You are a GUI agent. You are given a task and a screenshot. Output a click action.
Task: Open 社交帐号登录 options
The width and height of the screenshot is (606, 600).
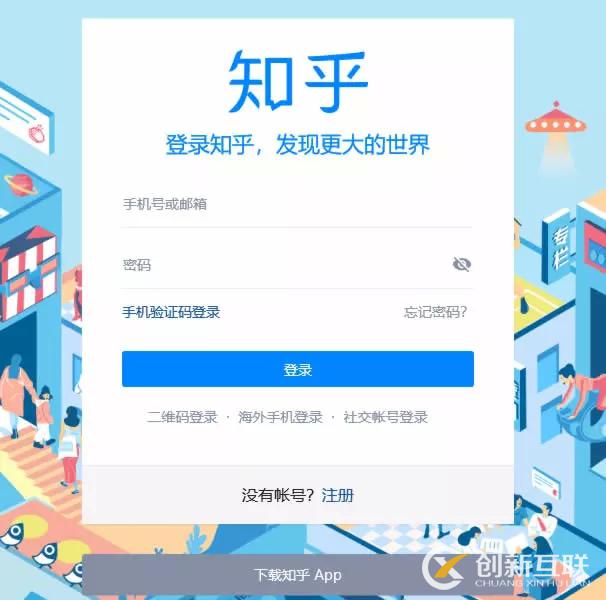tap(385, 417)
